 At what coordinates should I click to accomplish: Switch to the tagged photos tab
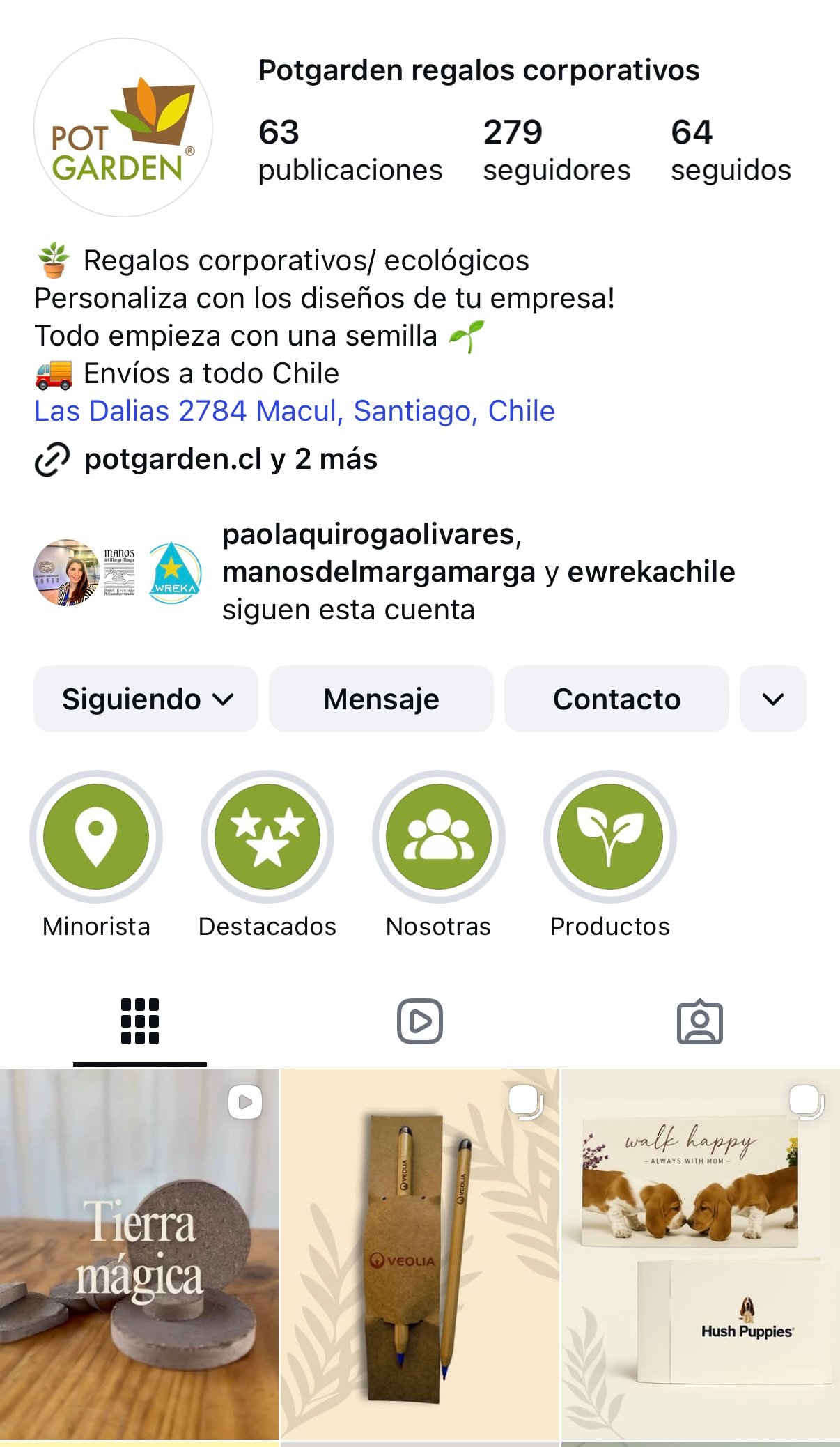coord(700,1021)
